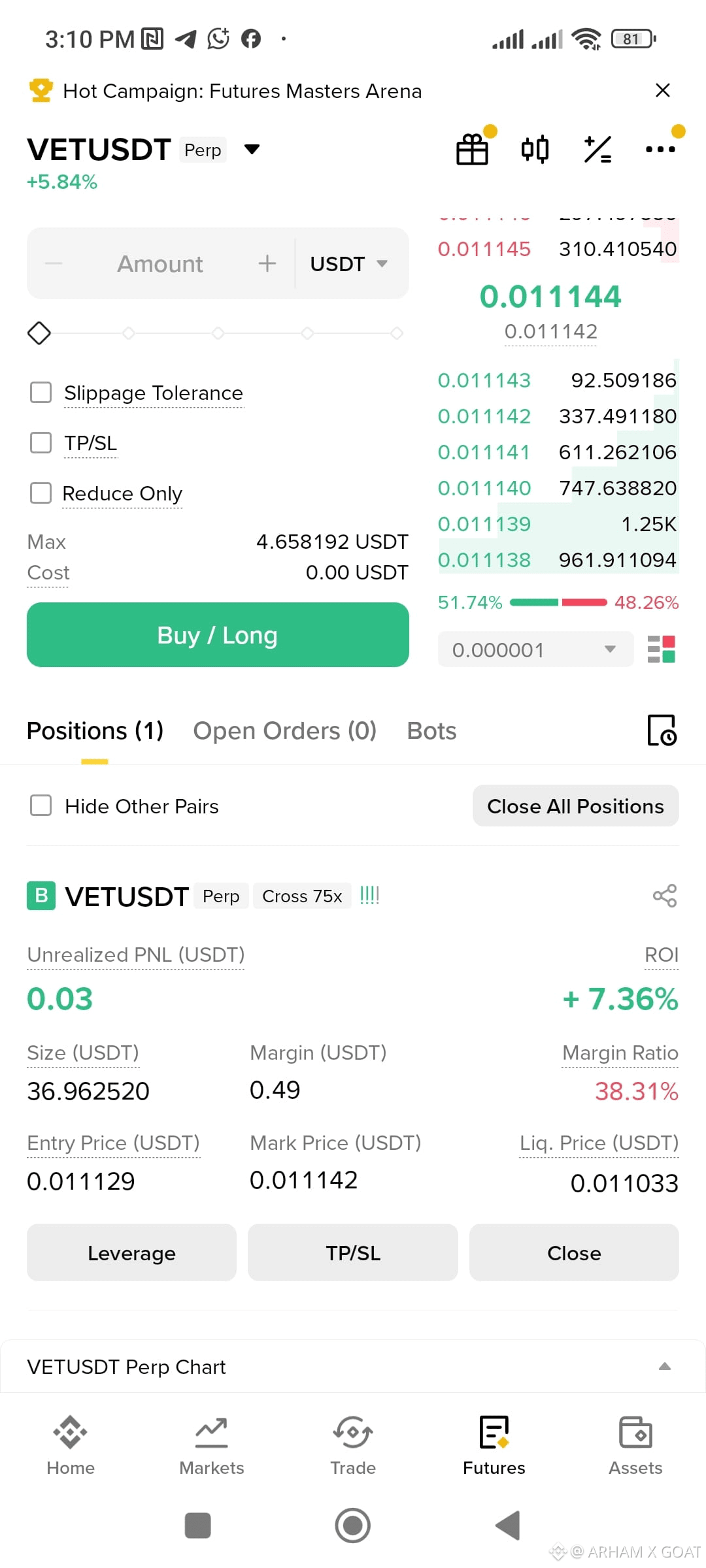Share the VETUSDT position

click(665, 896)
